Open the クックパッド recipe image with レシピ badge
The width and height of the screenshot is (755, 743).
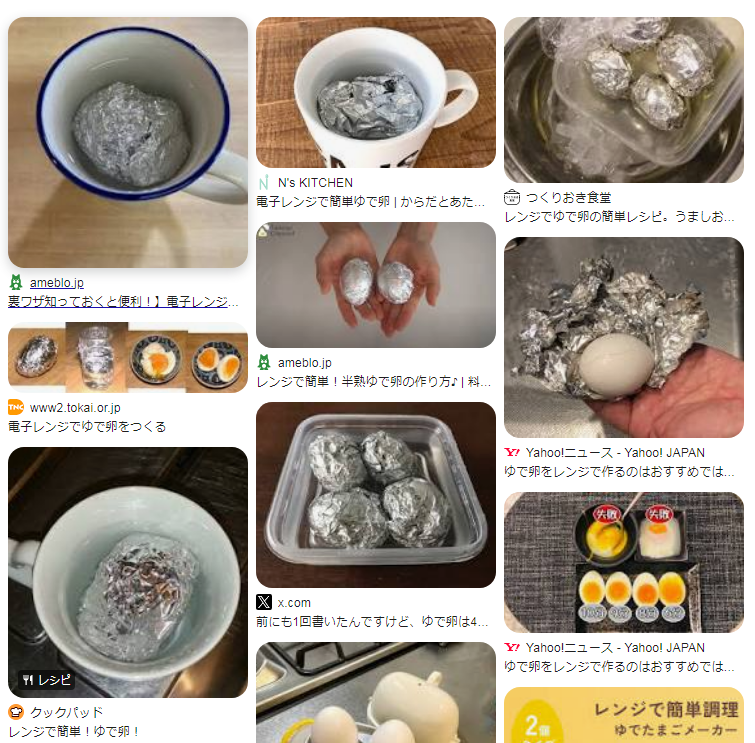point(128,572)
